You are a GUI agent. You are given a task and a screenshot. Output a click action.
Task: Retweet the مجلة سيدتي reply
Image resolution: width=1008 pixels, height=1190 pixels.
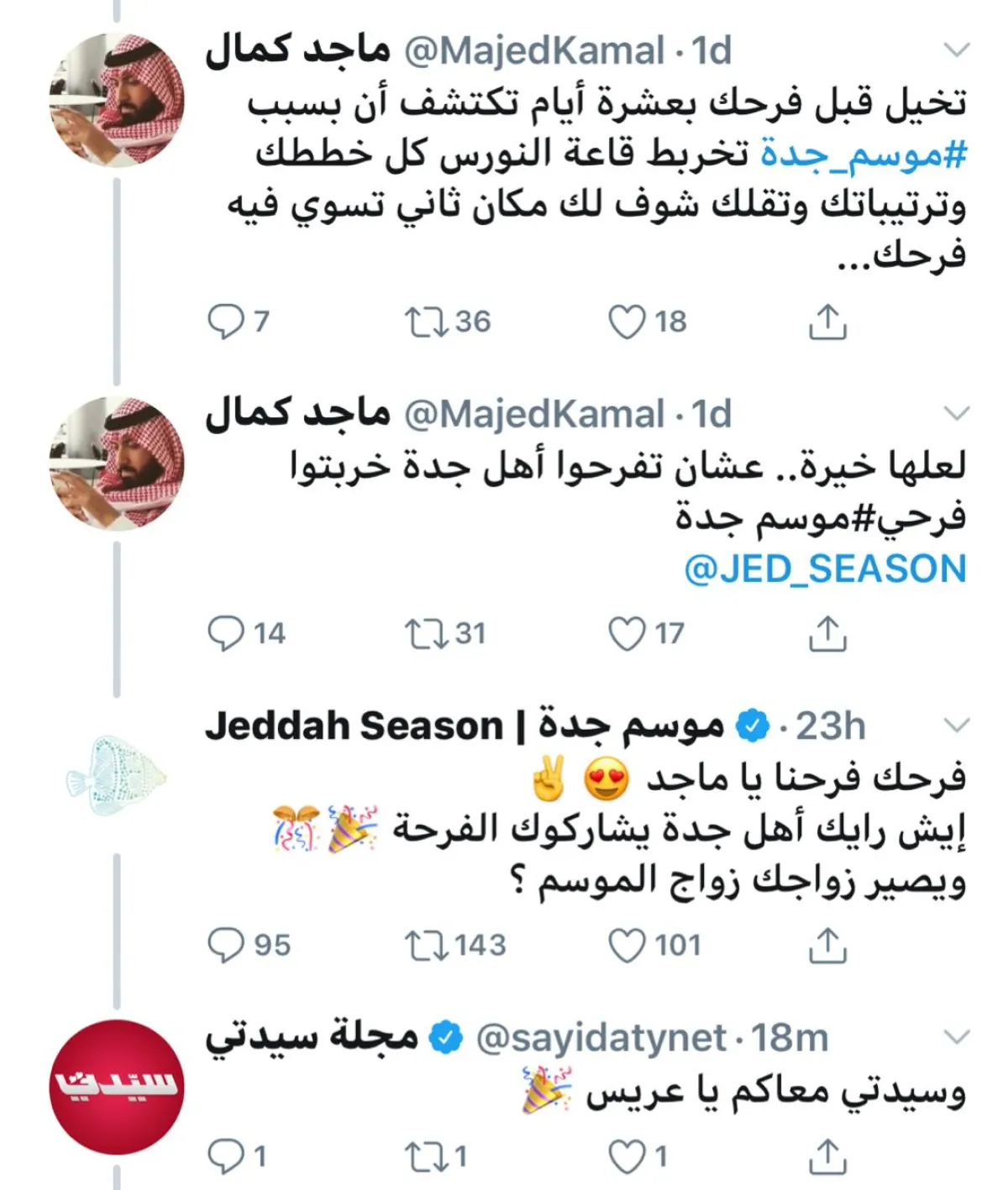coord(427,1157)
